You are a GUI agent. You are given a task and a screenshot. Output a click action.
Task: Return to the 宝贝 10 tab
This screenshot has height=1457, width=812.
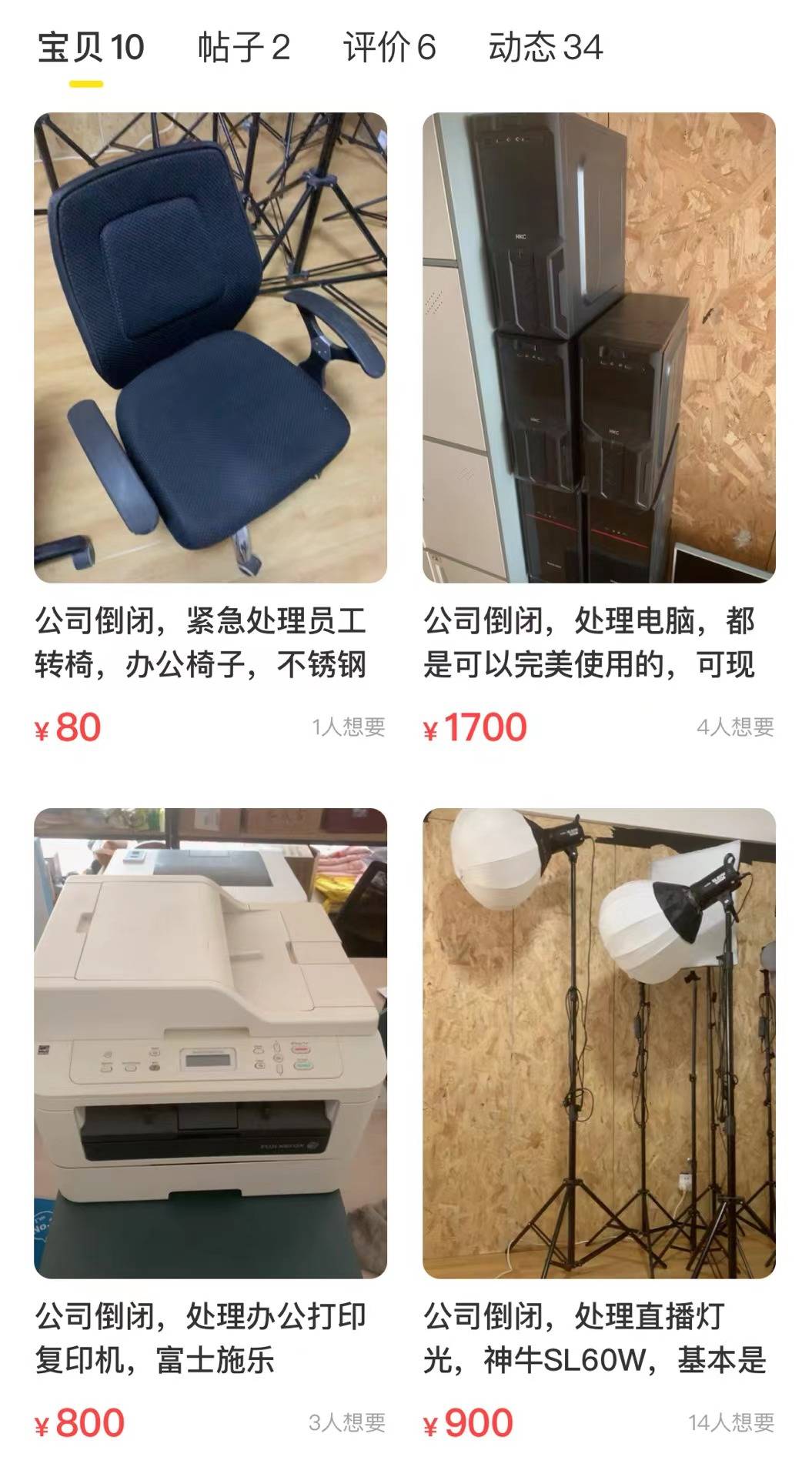tap(92, 48)
